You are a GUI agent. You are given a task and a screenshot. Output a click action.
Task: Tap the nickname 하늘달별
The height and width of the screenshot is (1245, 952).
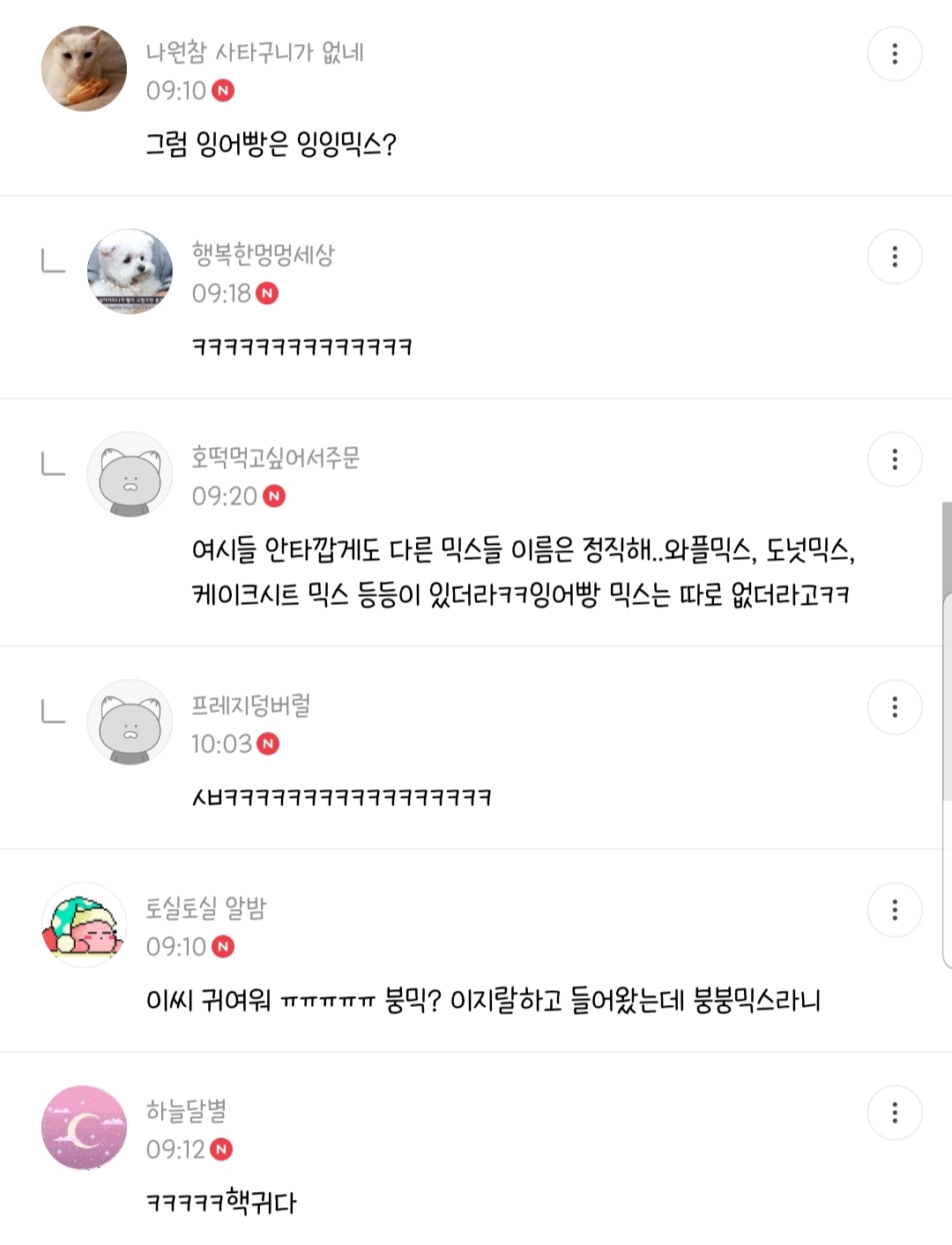pyautogui.click(x=186, y=1111)
